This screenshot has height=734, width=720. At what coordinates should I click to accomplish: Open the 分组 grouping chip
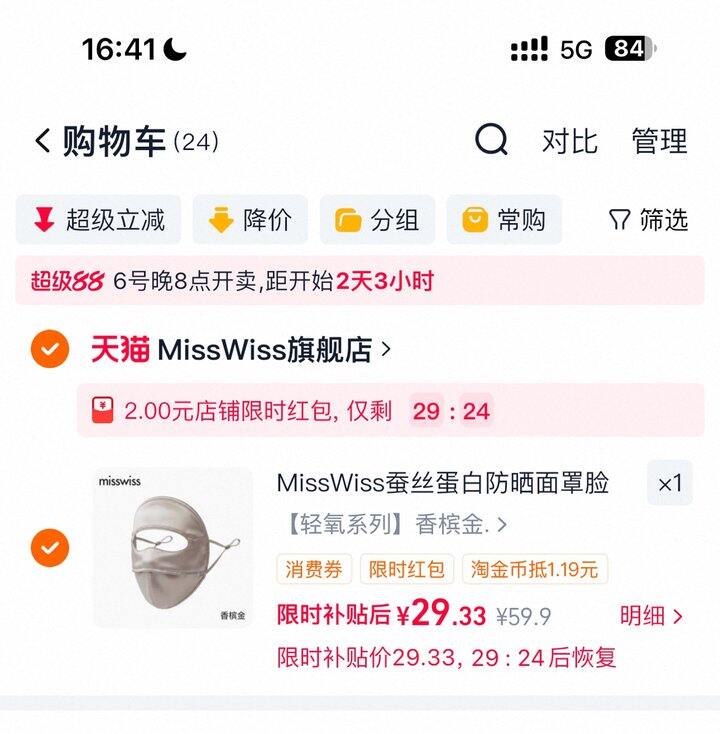click(377, 220)
